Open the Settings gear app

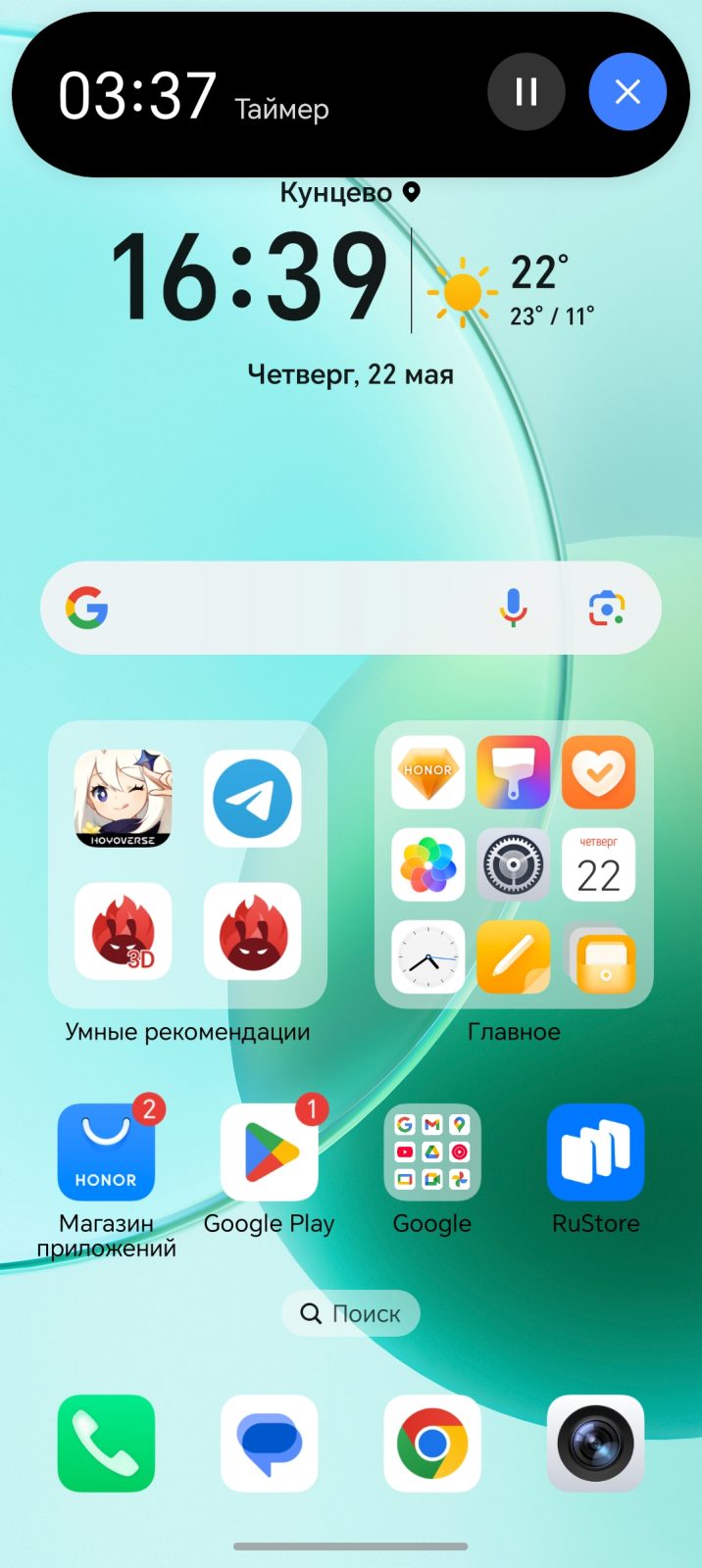point(513,864)
